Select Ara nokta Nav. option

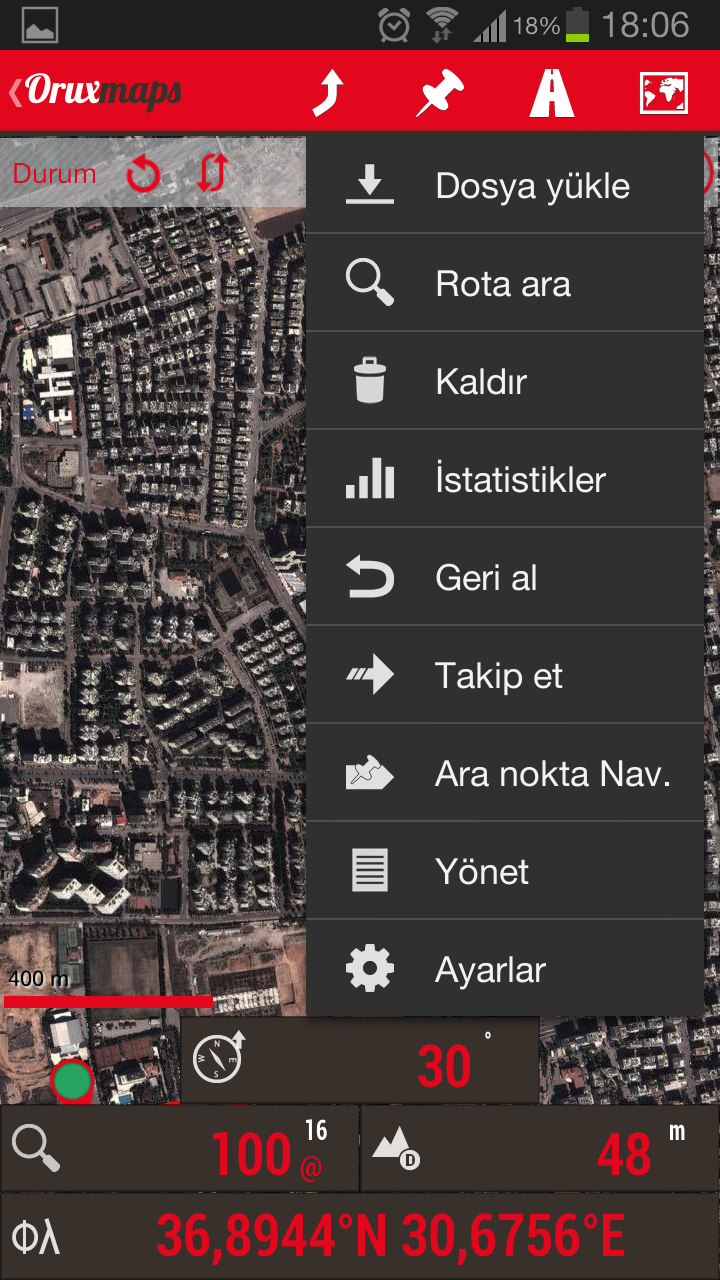[504, 773]
